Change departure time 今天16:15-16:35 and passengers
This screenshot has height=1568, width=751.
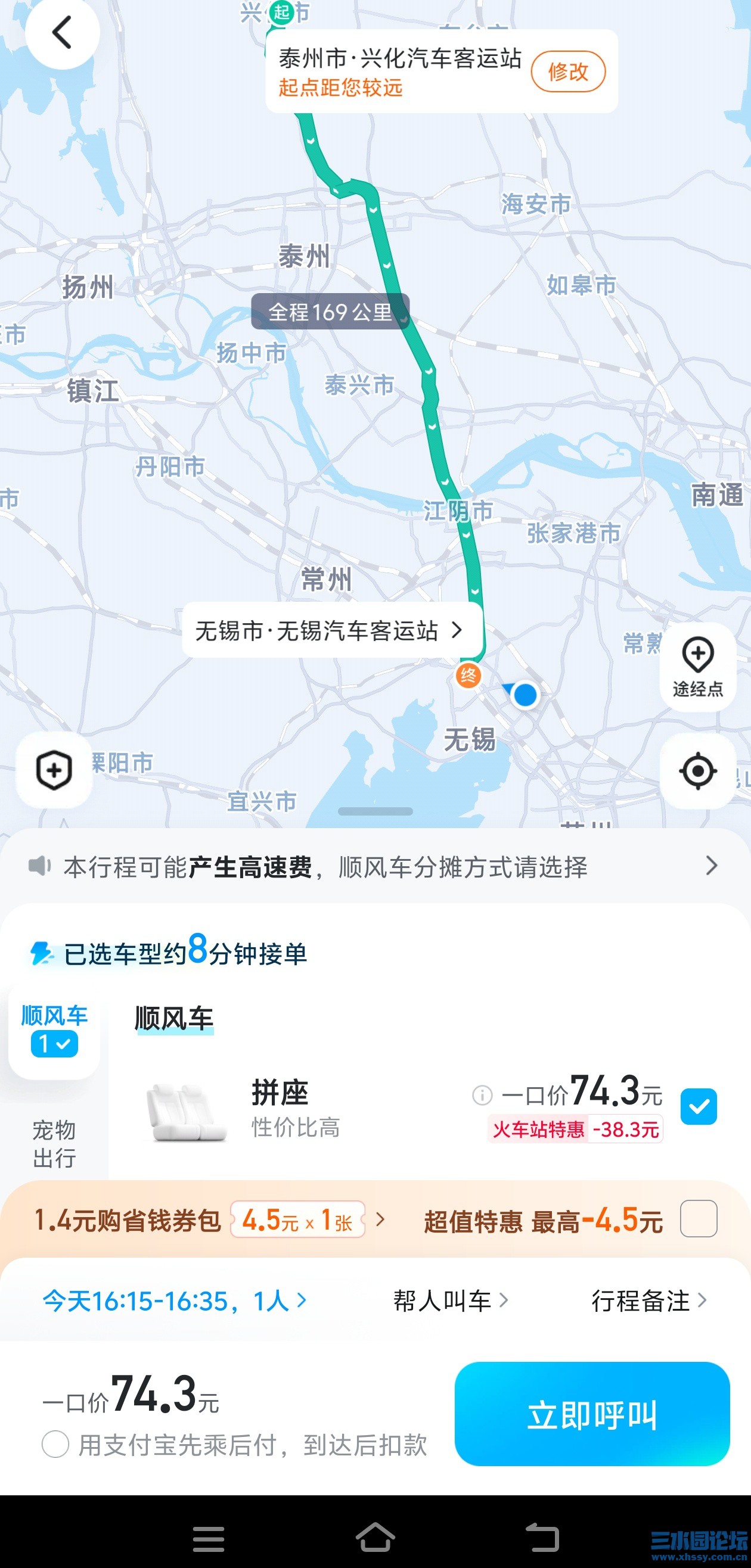[x=174, y=1301]
